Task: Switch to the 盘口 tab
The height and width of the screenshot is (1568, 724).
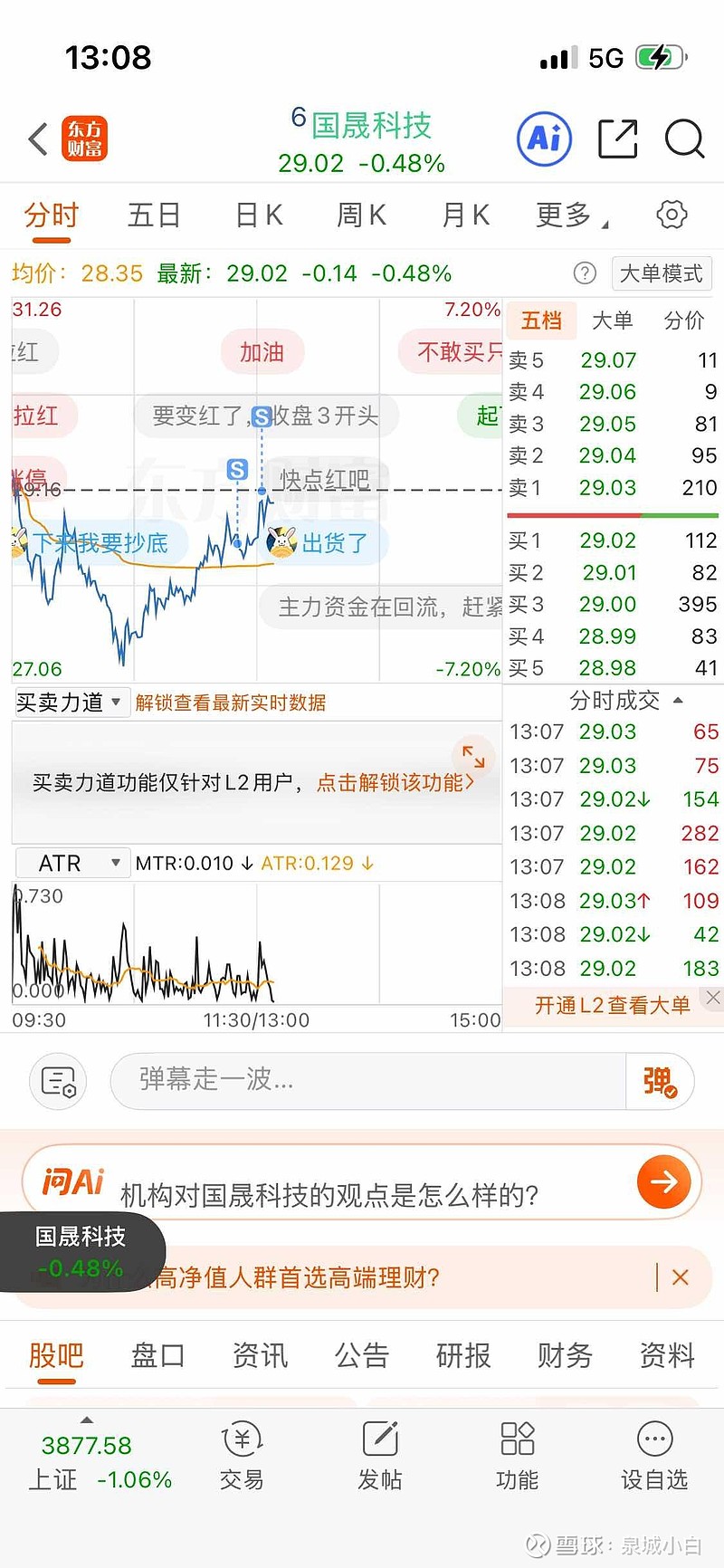Action: coord(157,1355)
